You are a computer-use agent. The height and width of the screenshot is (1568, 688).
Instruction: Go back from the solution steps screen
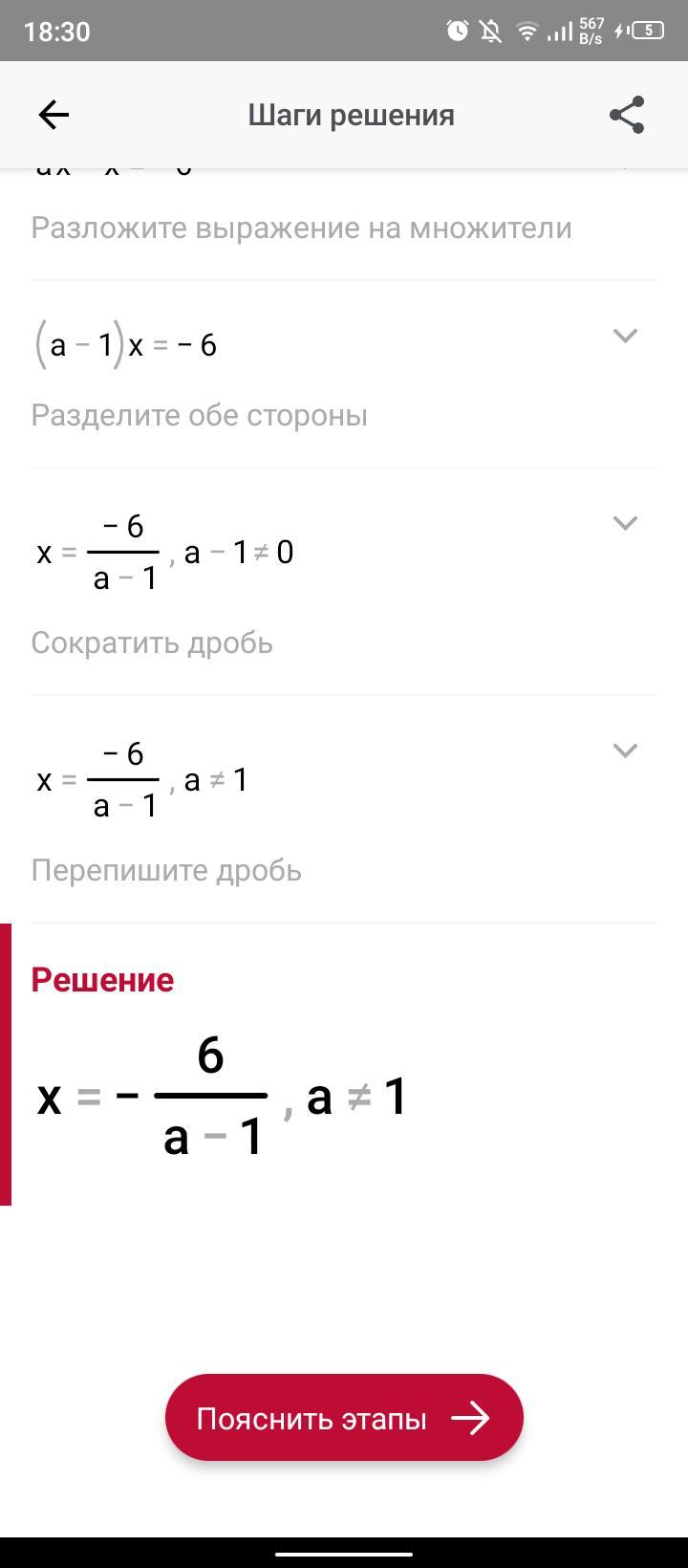point(54,116)
